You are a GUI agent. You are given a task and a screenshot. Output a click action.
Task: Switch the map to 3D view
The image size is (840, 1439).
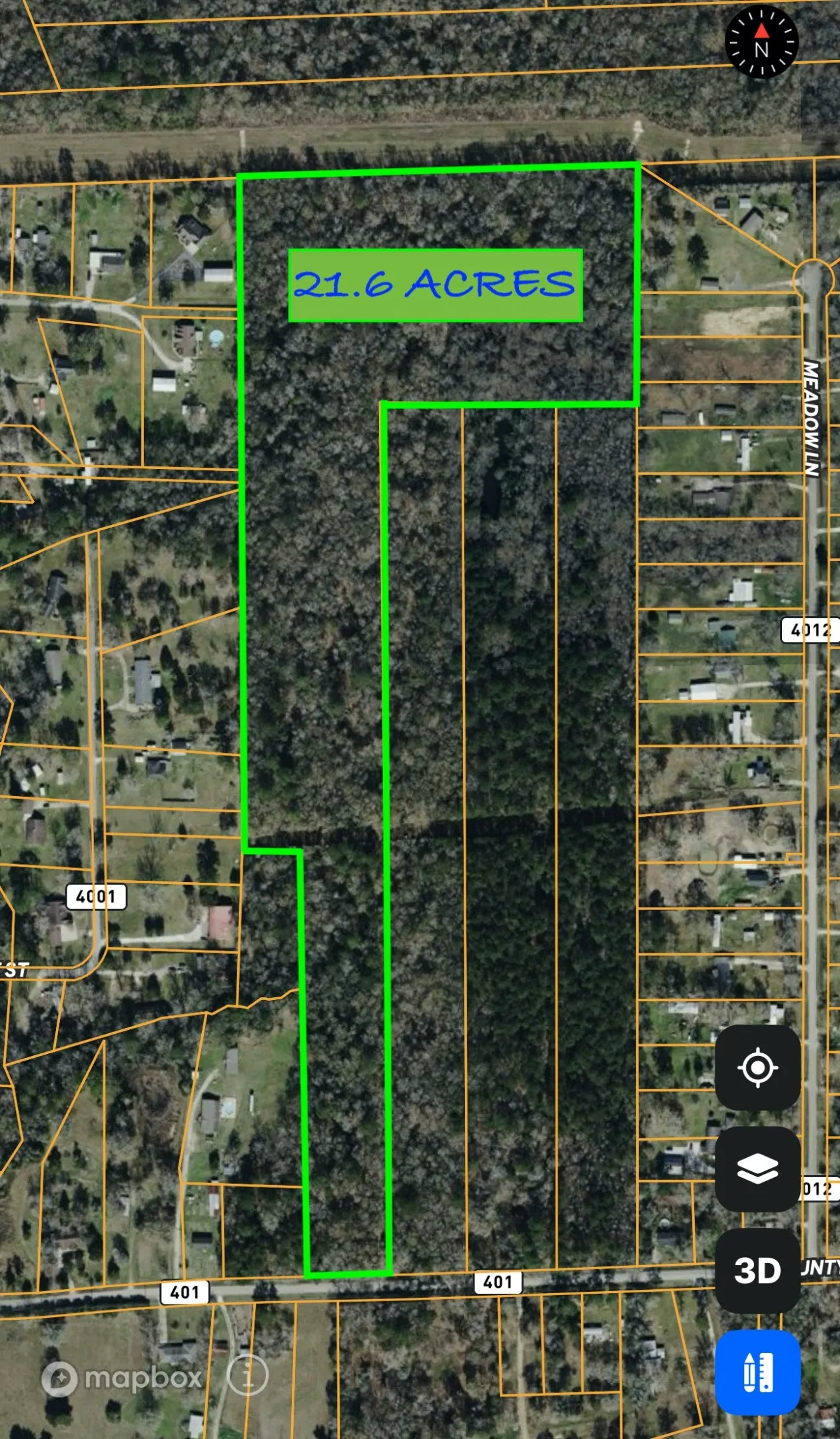[x=757, y=1270]
